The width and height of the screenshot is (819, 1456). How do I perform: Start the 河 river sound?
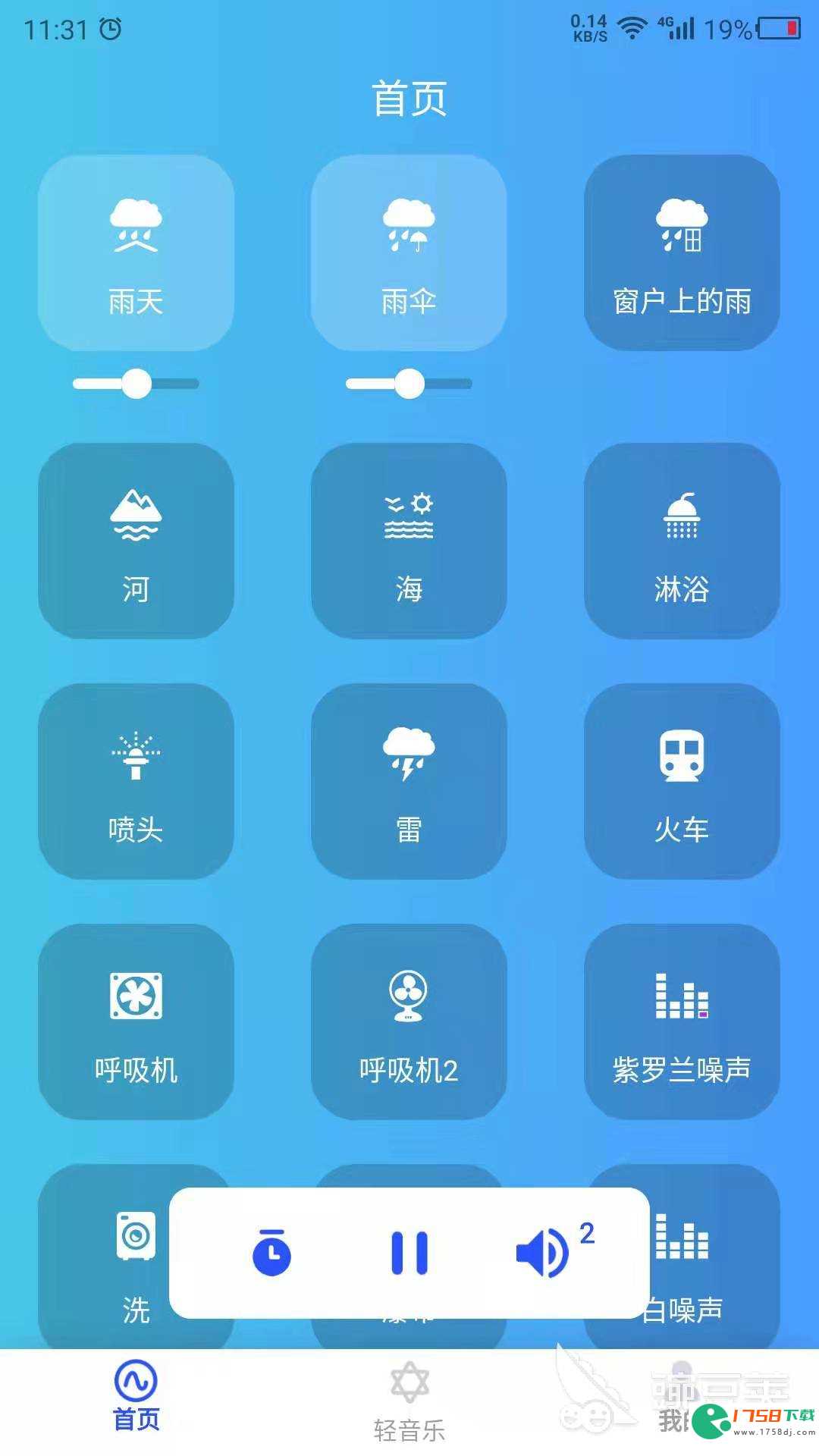(136, 541)
